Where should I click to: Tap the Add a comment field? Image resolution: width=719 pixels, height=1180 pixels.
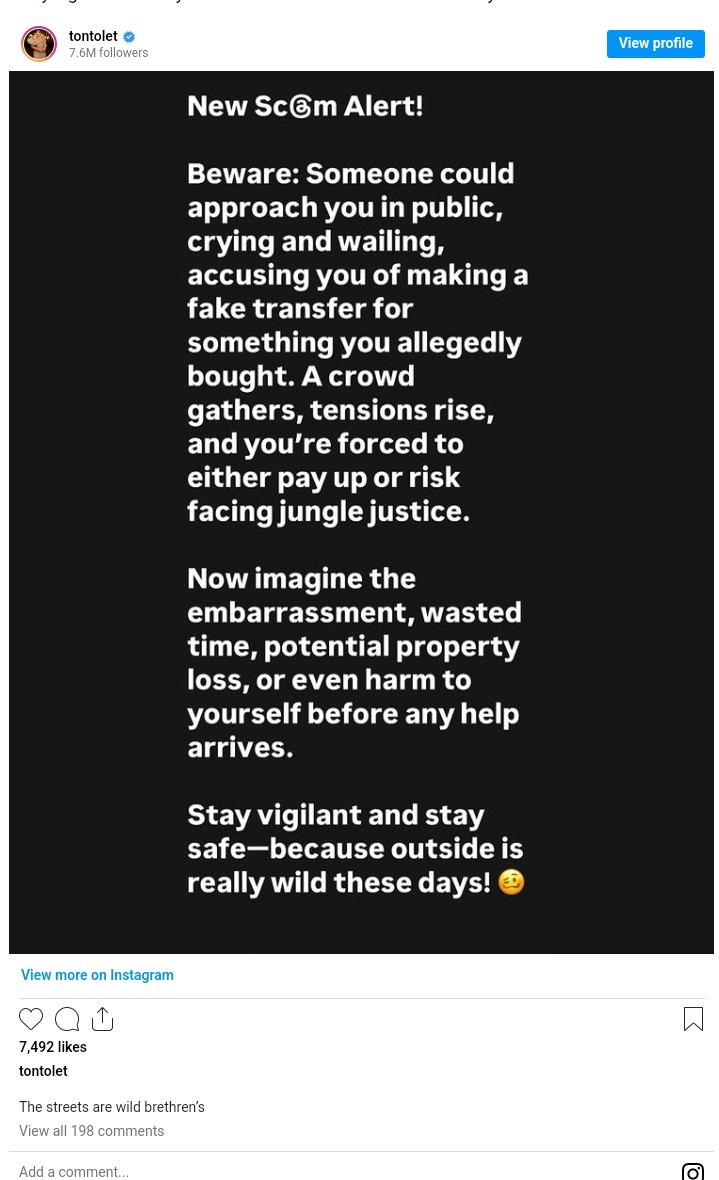pos(300,1171)
